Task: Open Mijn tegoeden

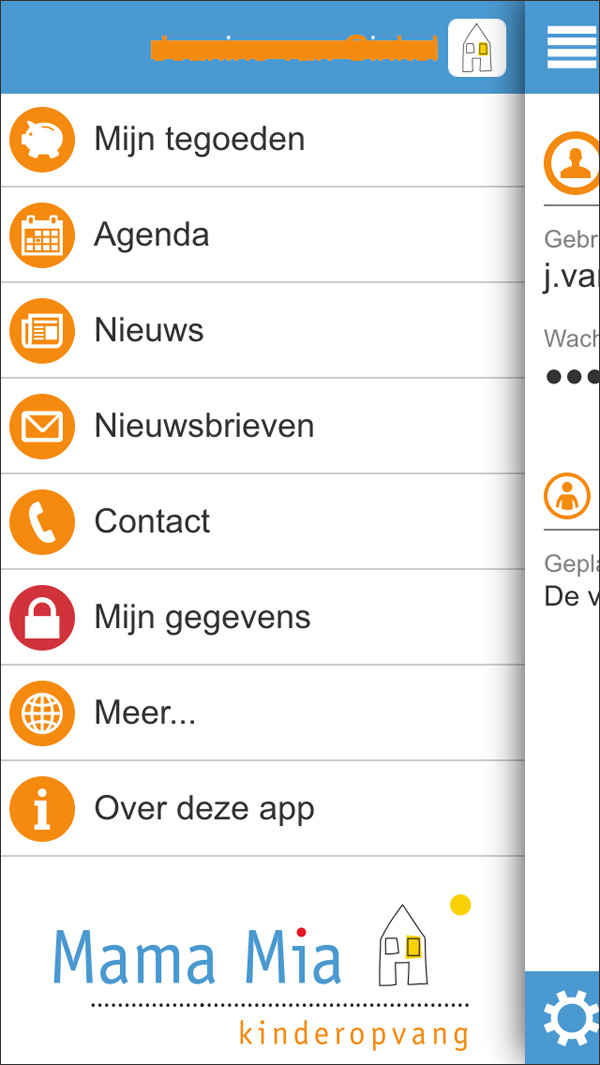Action: (x=262, y=140)
